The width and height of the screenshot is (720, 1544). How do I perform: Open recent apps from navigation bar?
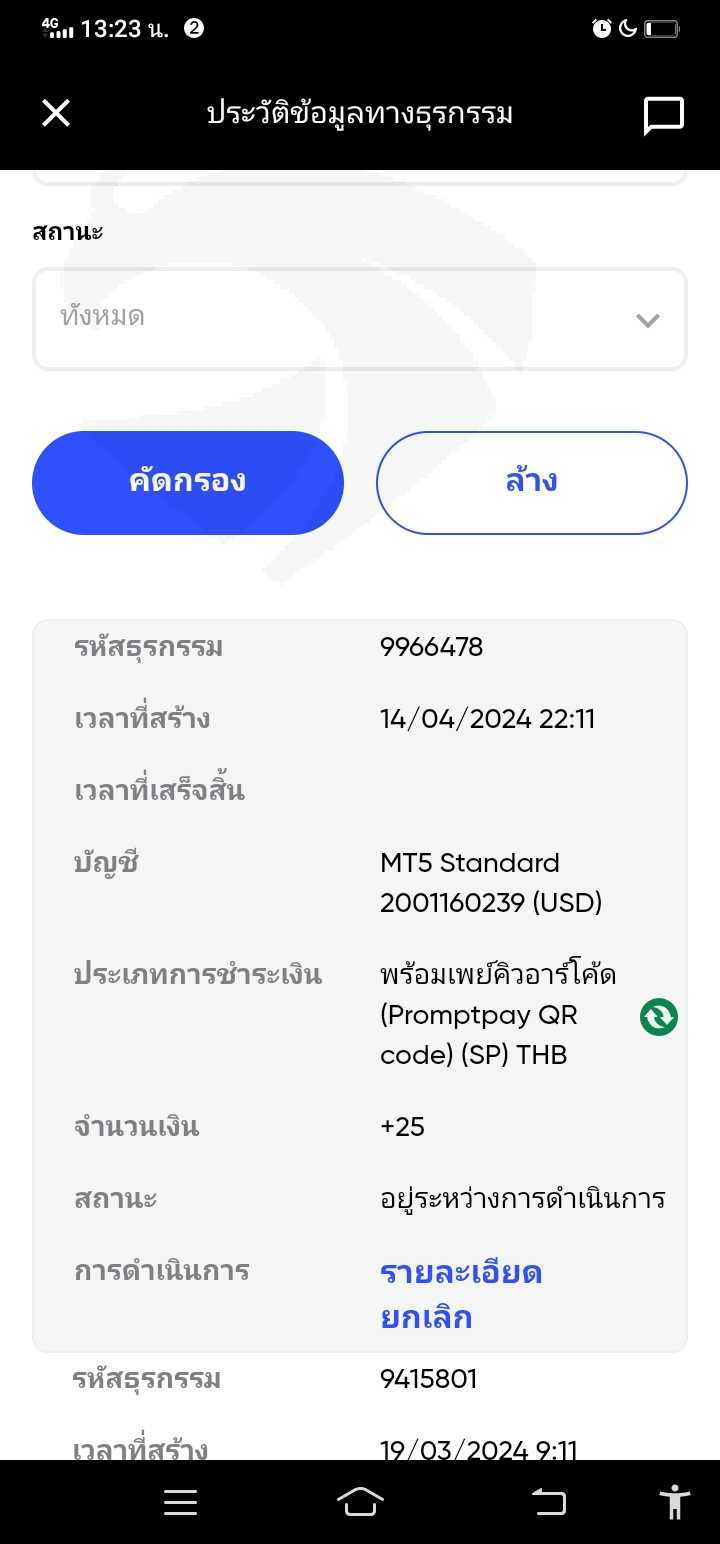[181, 1502]
